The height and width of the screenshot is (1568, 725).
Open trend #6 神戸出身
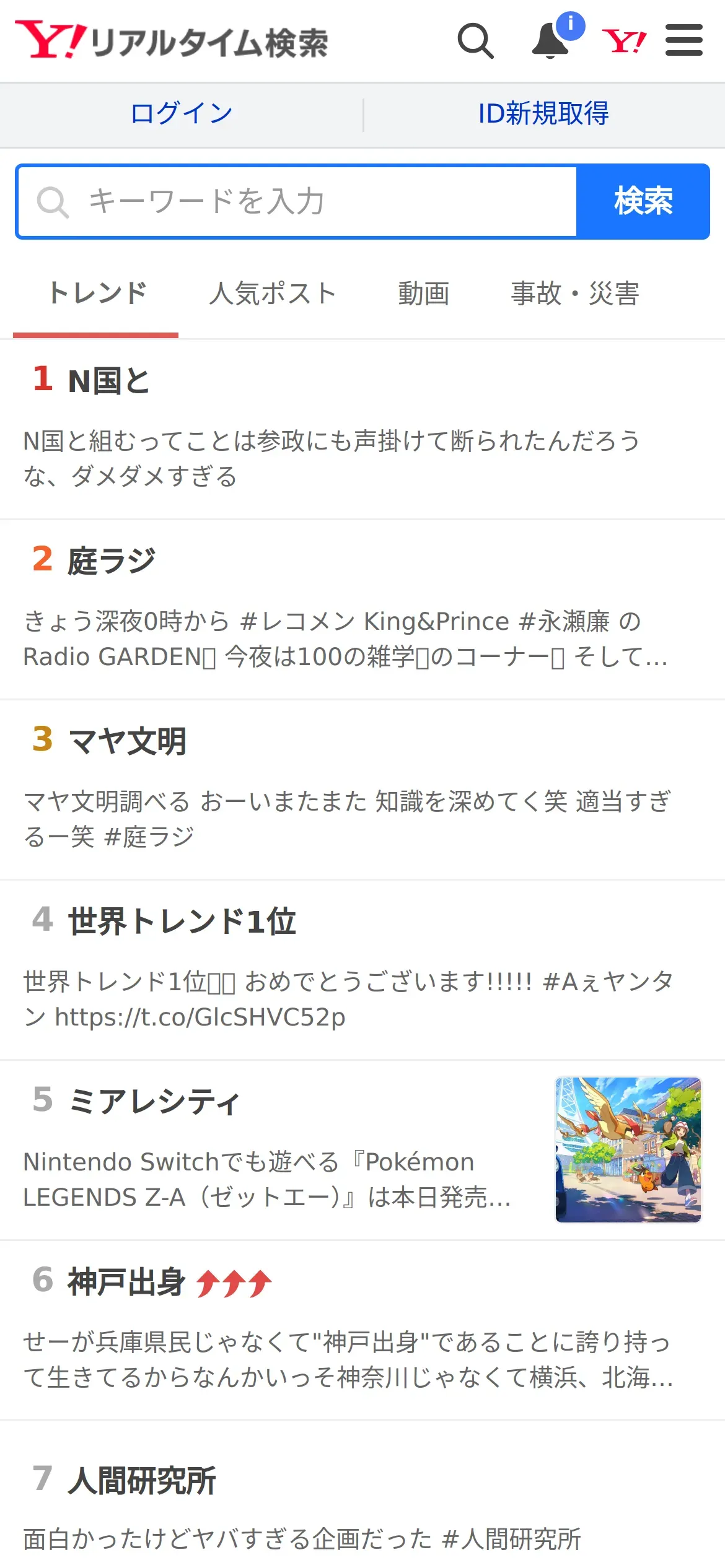pos(127,1282)
